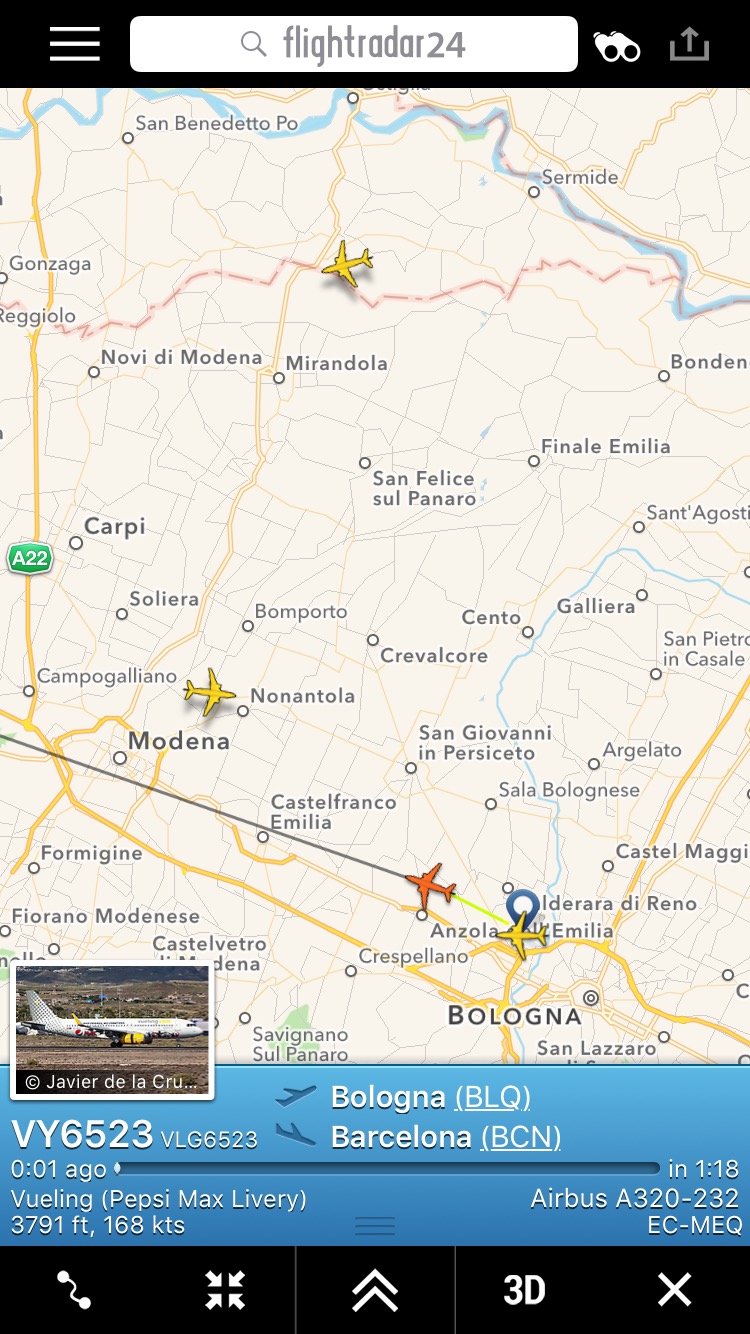Close the VY6523 flight panel

(x=674, y=1290)
